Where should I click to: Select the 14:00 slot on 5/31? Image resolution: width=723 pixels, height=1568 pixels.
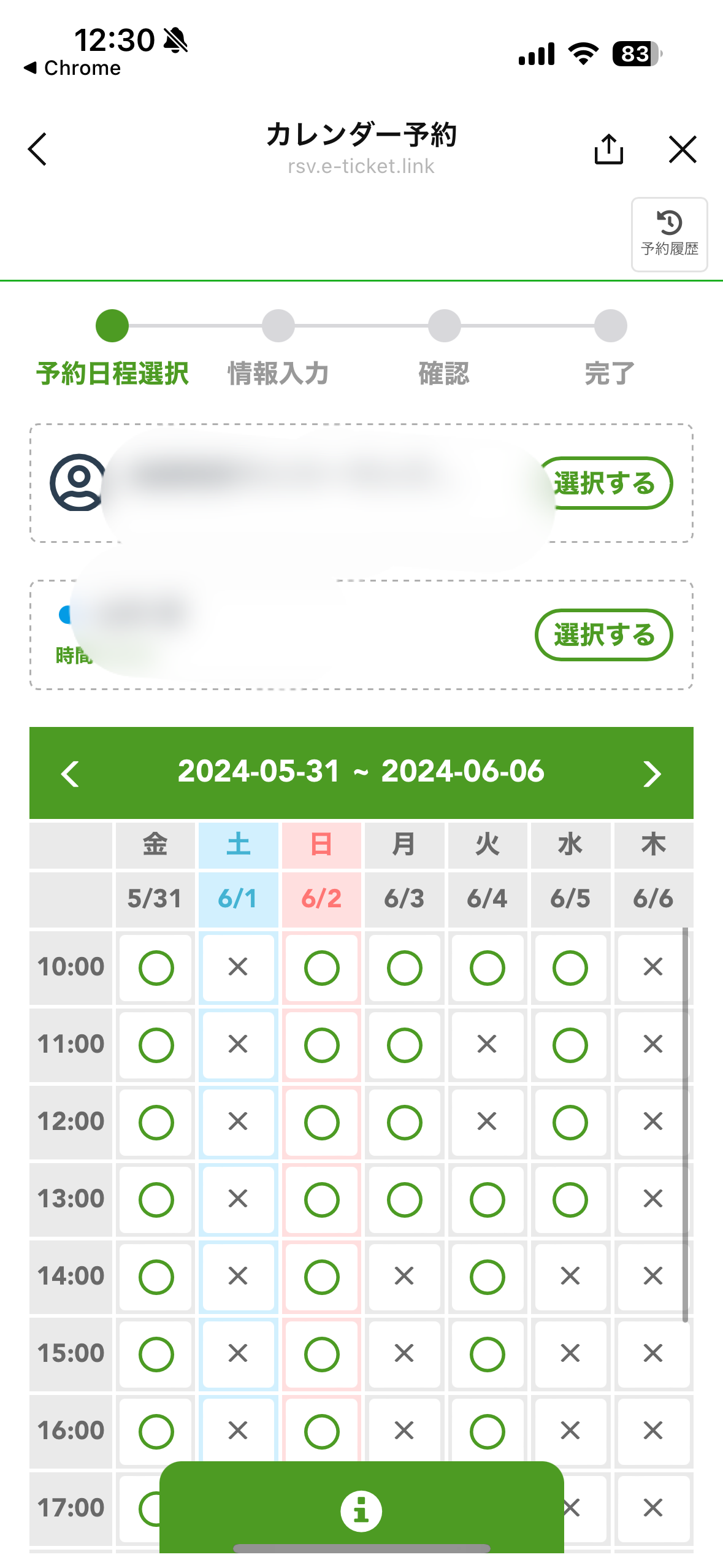point(156,1277)
